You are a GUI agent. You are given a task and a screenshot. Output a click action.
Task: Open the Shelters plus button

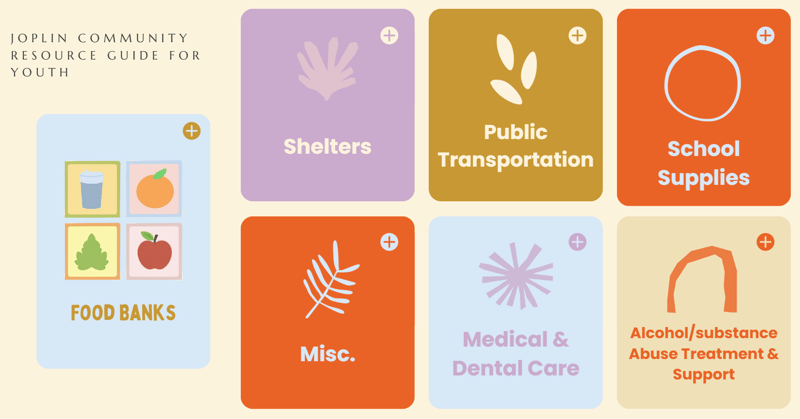[389, 36]
